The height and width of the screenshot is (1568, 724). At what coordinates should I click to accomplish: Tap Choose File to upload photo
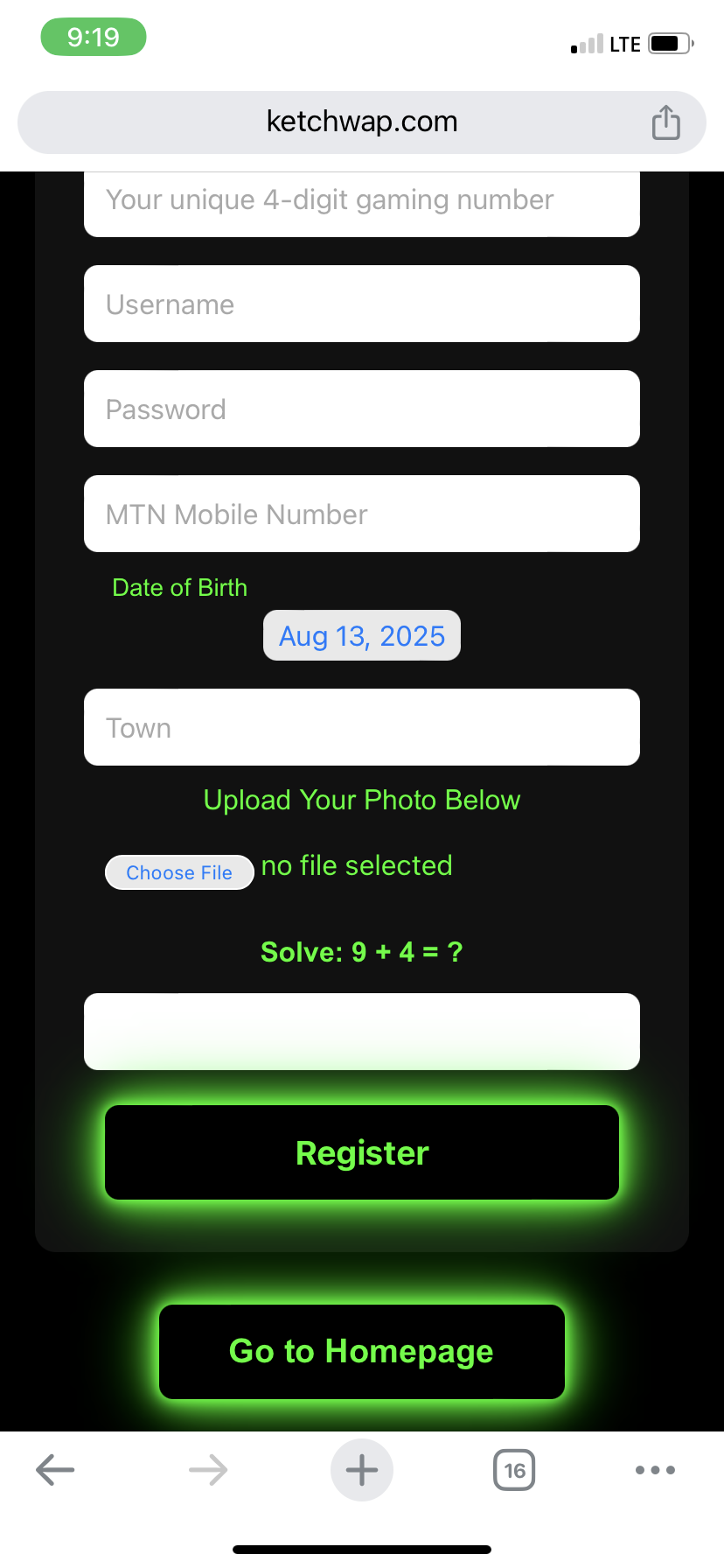pyautogui.click(x=179, y=872)
